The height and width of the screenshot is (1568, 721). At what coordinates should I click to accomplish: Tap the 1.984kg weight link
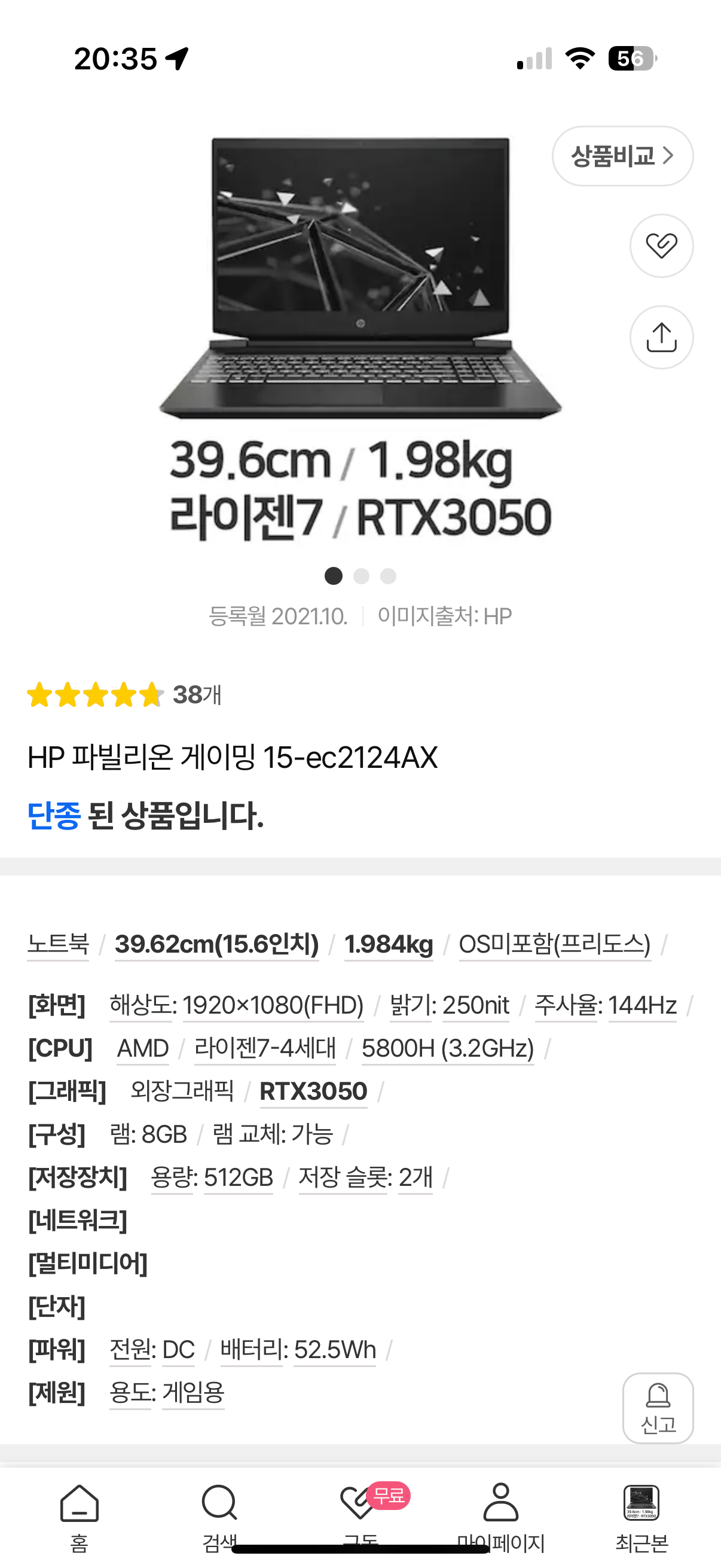coord(389,944)
